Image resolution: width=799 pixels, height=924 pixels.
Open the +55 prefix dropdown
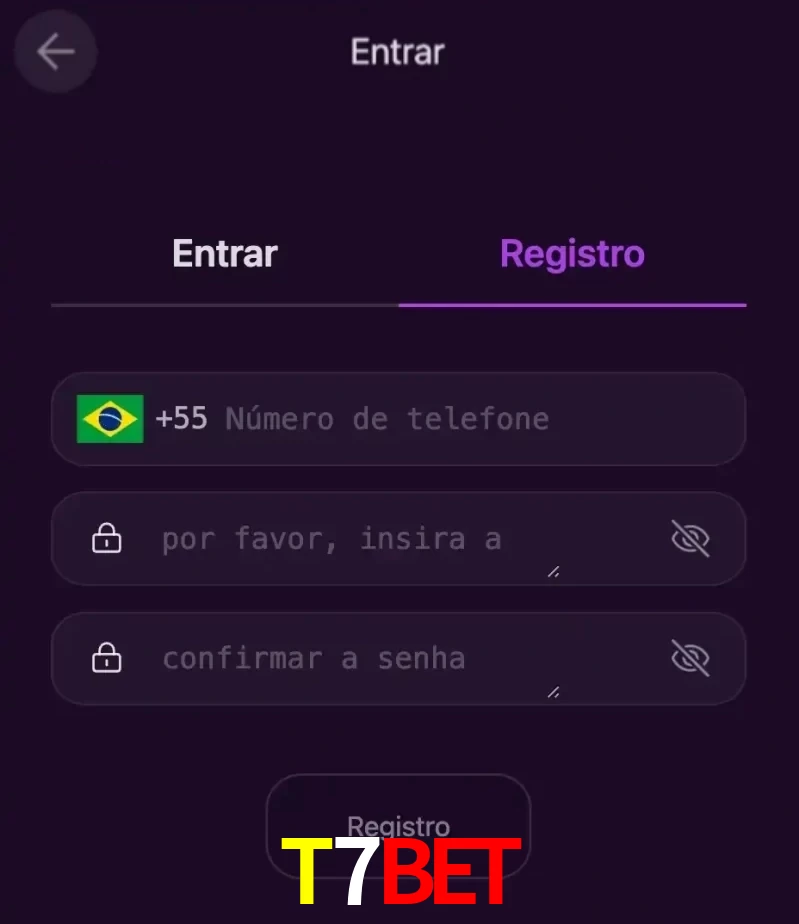point(183,419)
